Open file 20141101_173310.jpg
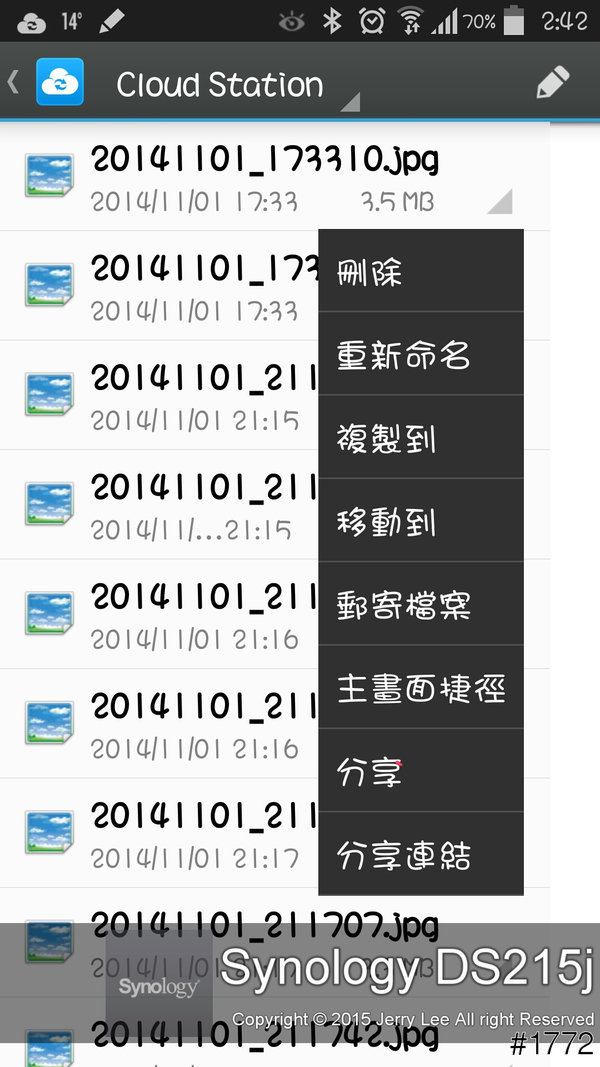Image resolution: width=600 pixels, height=1067 pixels. pyautogui.click(x=264, y=160)
